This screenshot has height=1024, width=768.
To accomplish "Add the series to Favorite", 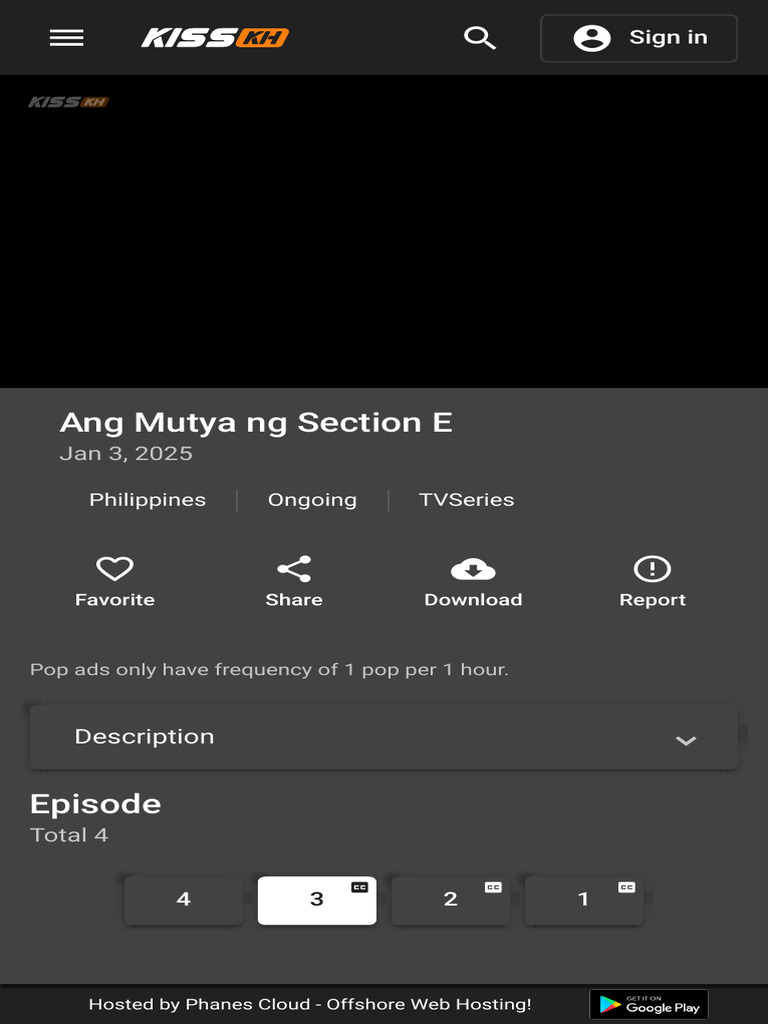I will click(115, 581).
